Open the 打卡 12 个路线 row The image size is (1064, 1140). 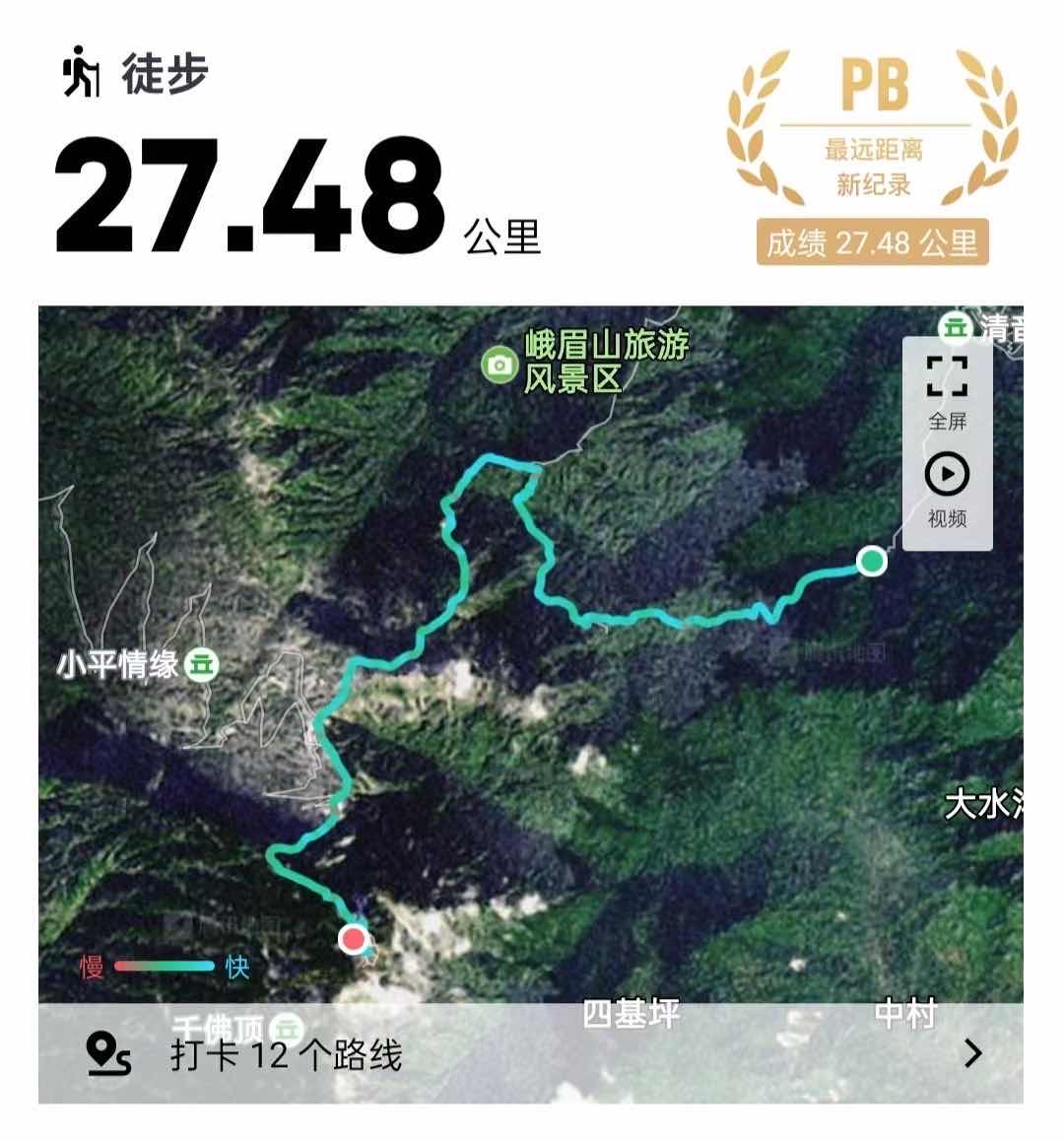pos(531,1053)
